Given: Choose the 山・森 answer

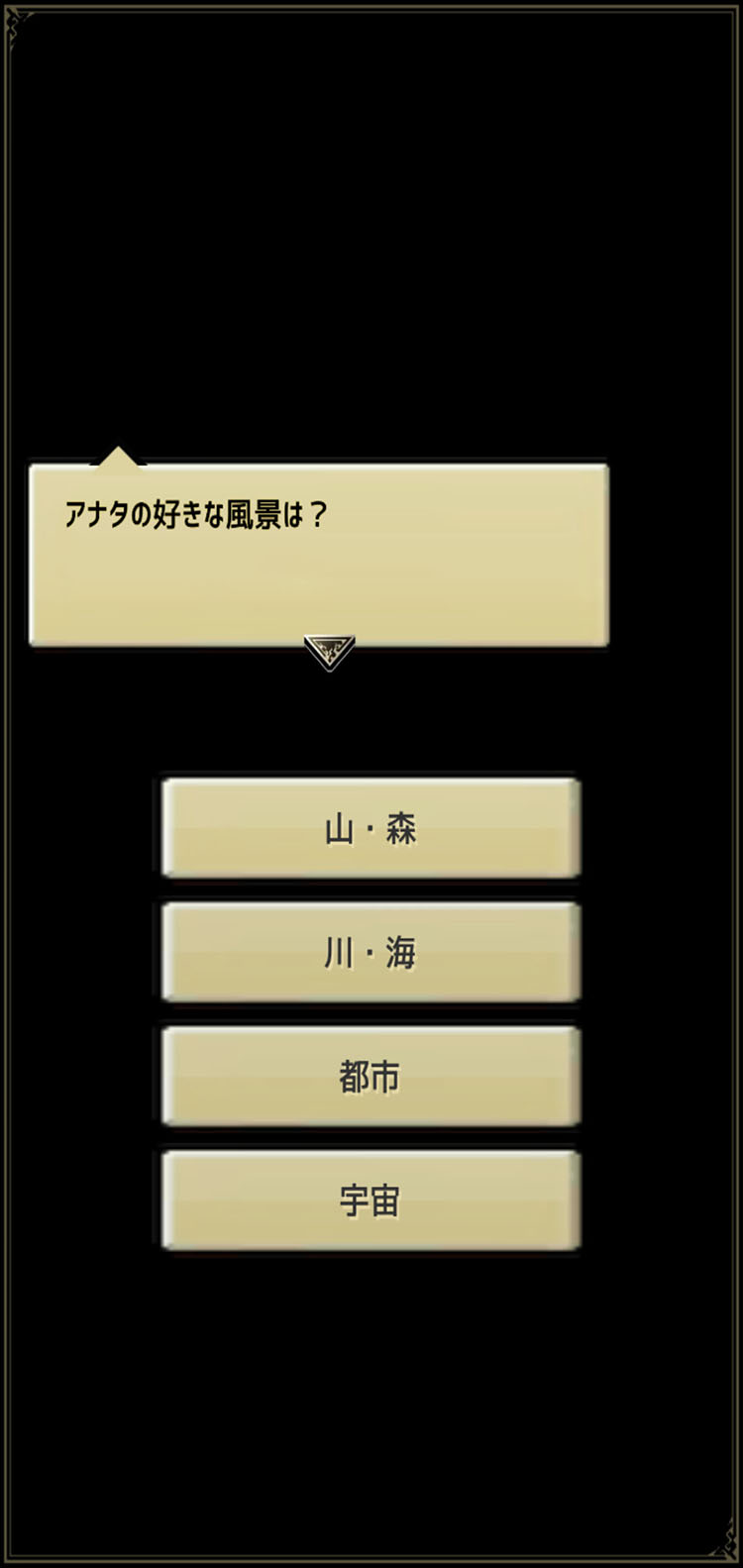Looking at the screenshot, I should pos(371,828).
